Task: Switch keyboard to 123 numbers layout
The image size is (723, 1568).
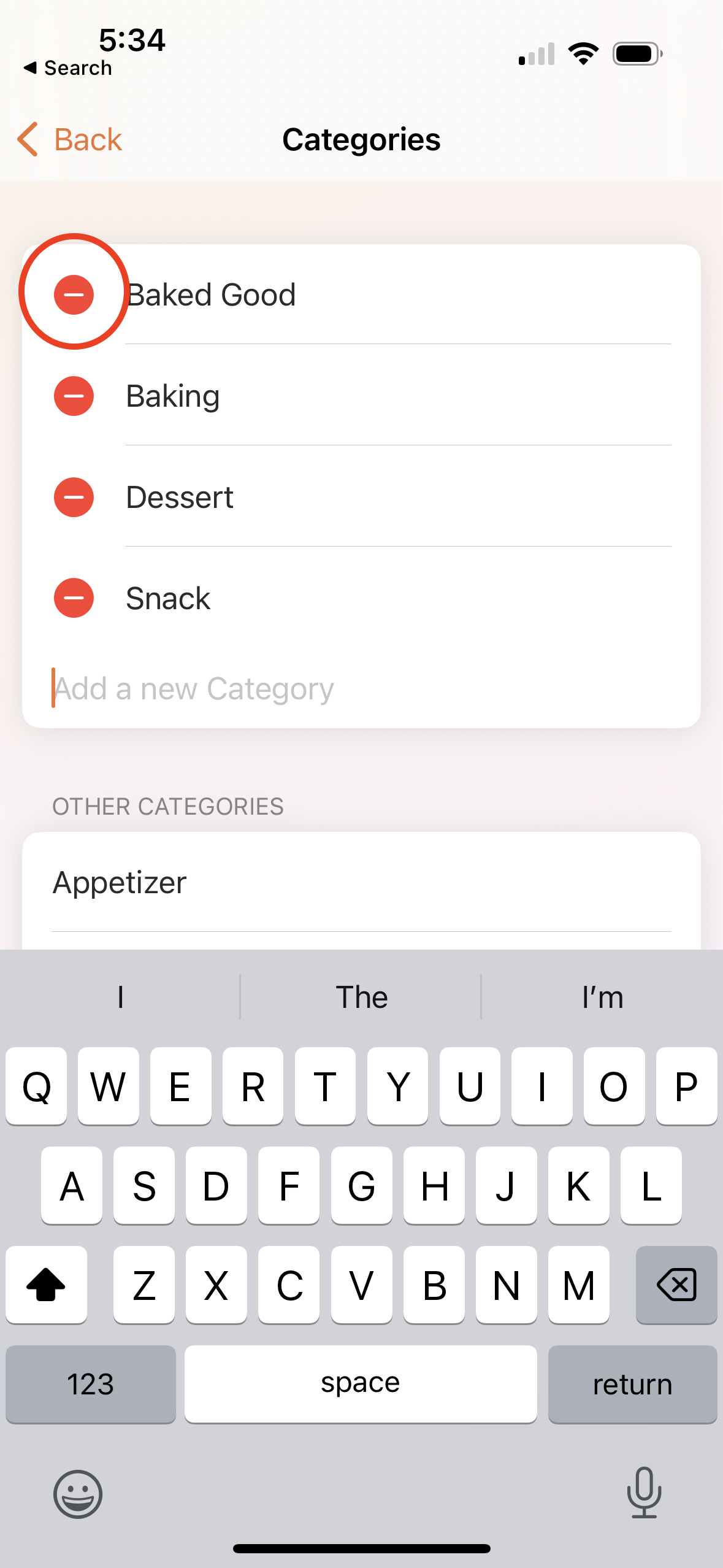Action: point(91,1384)
